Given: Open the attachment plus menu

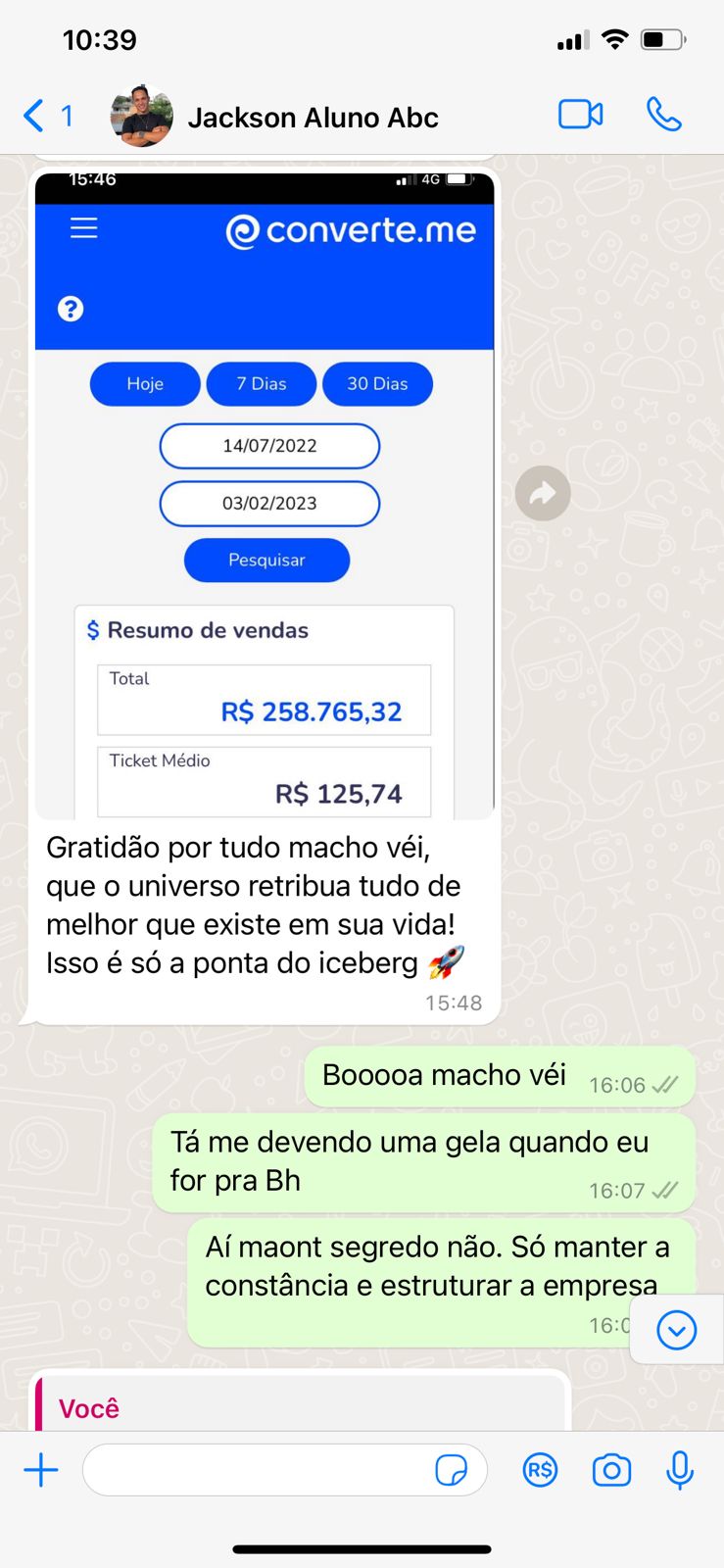Looking at the screenshot, I should click(x=41, y=1470).
